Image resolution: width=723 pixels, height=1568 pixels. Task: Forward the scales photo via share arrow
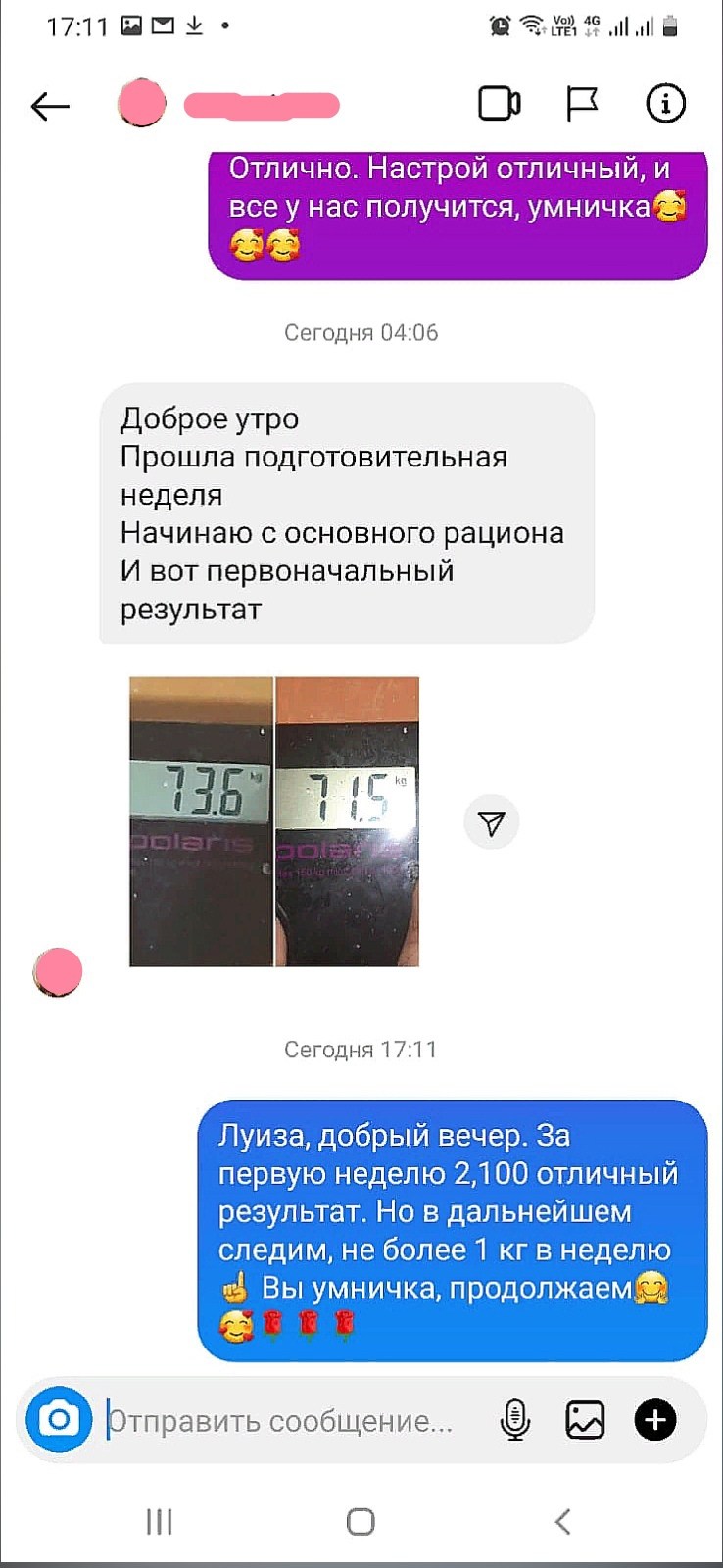491,822
